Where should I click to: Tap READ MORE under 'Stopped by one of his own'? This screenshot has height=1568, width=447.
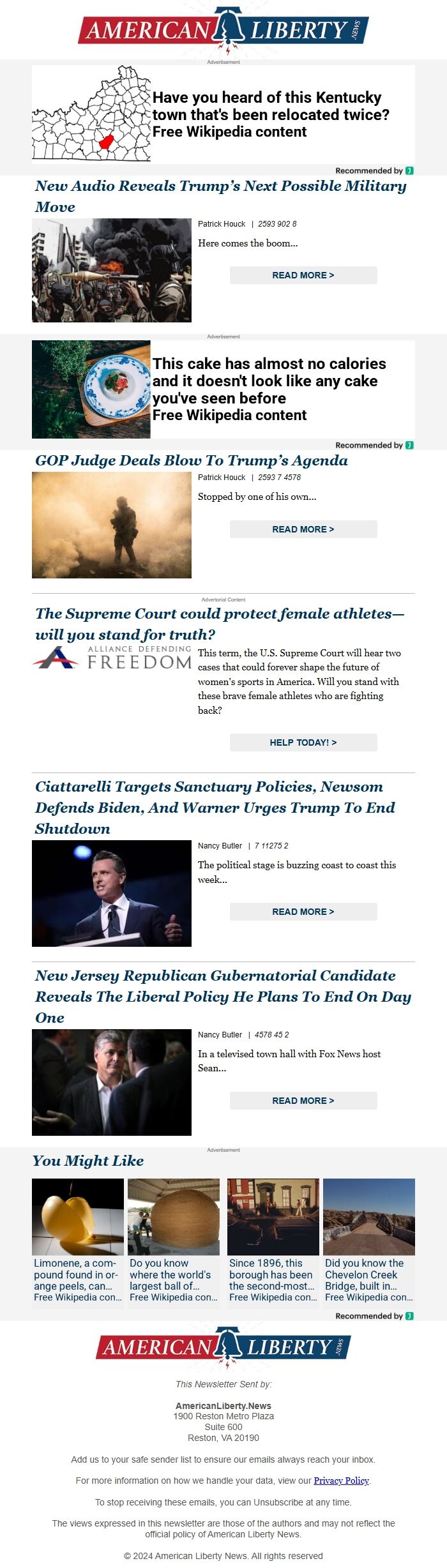coord(303,529)
